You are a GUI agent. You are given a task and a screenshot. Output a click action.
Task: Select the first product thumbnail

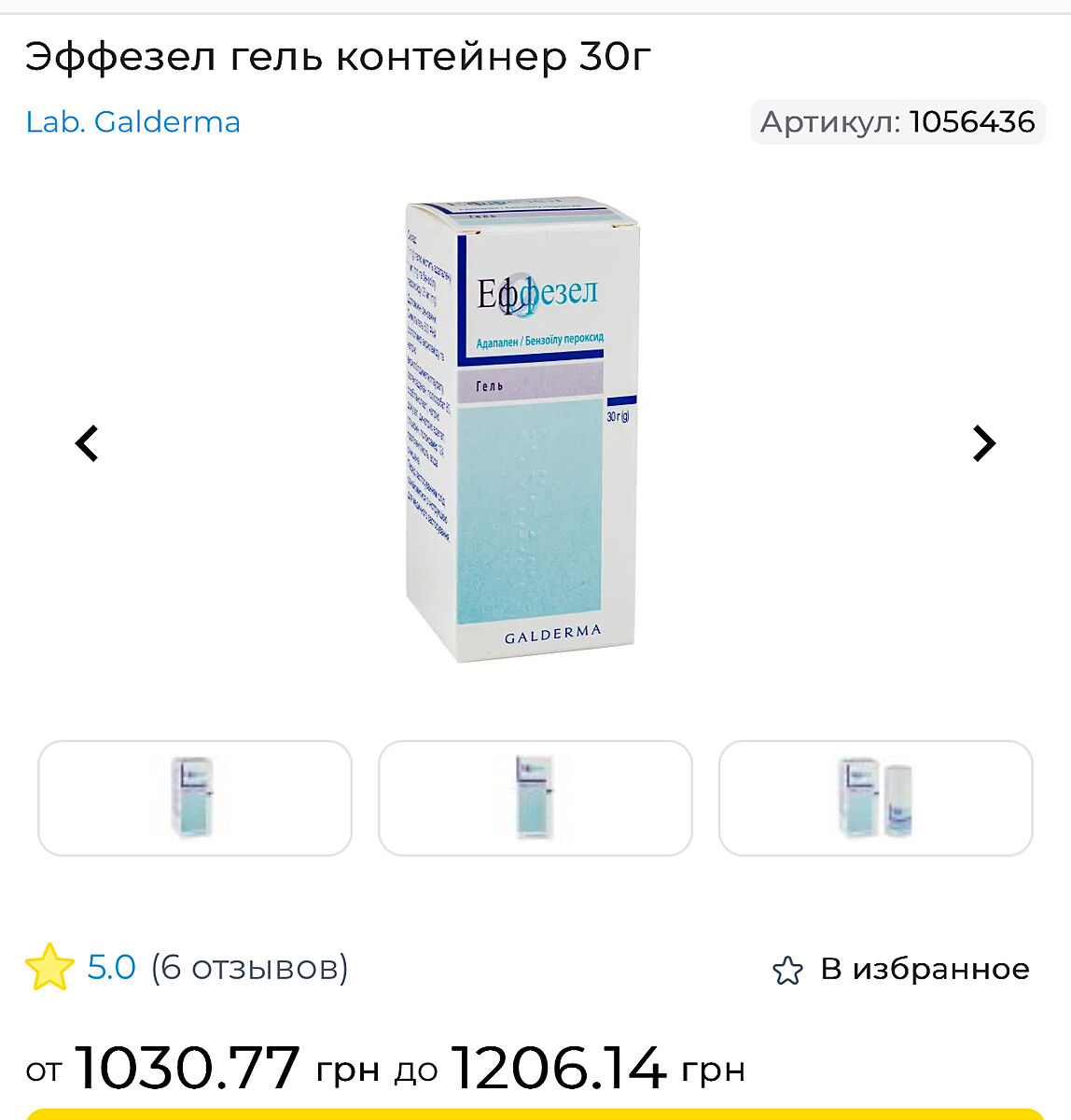tap(195, 798)
